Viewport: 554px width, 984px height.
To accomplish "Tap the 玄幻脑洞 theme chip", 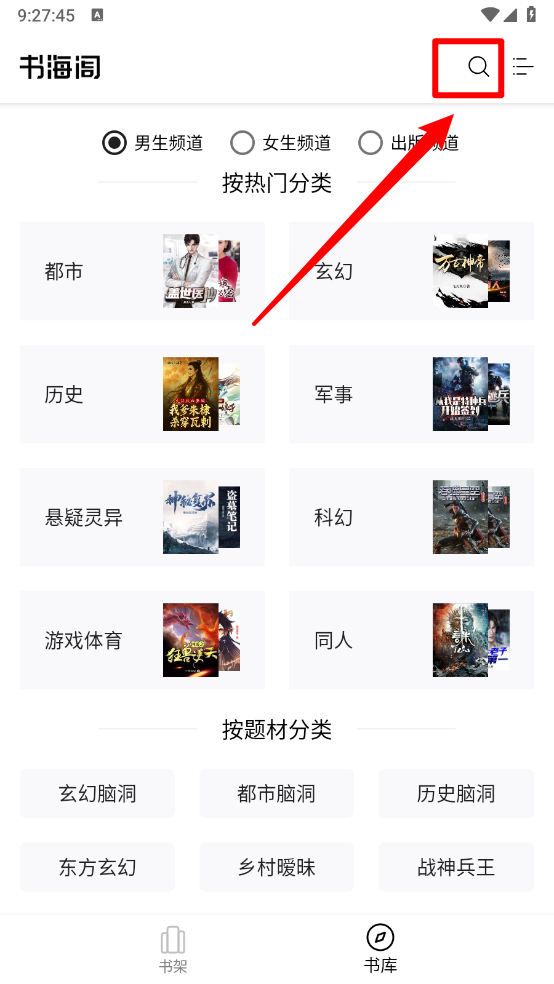I will pyautogui.click(x=97, y=793).
